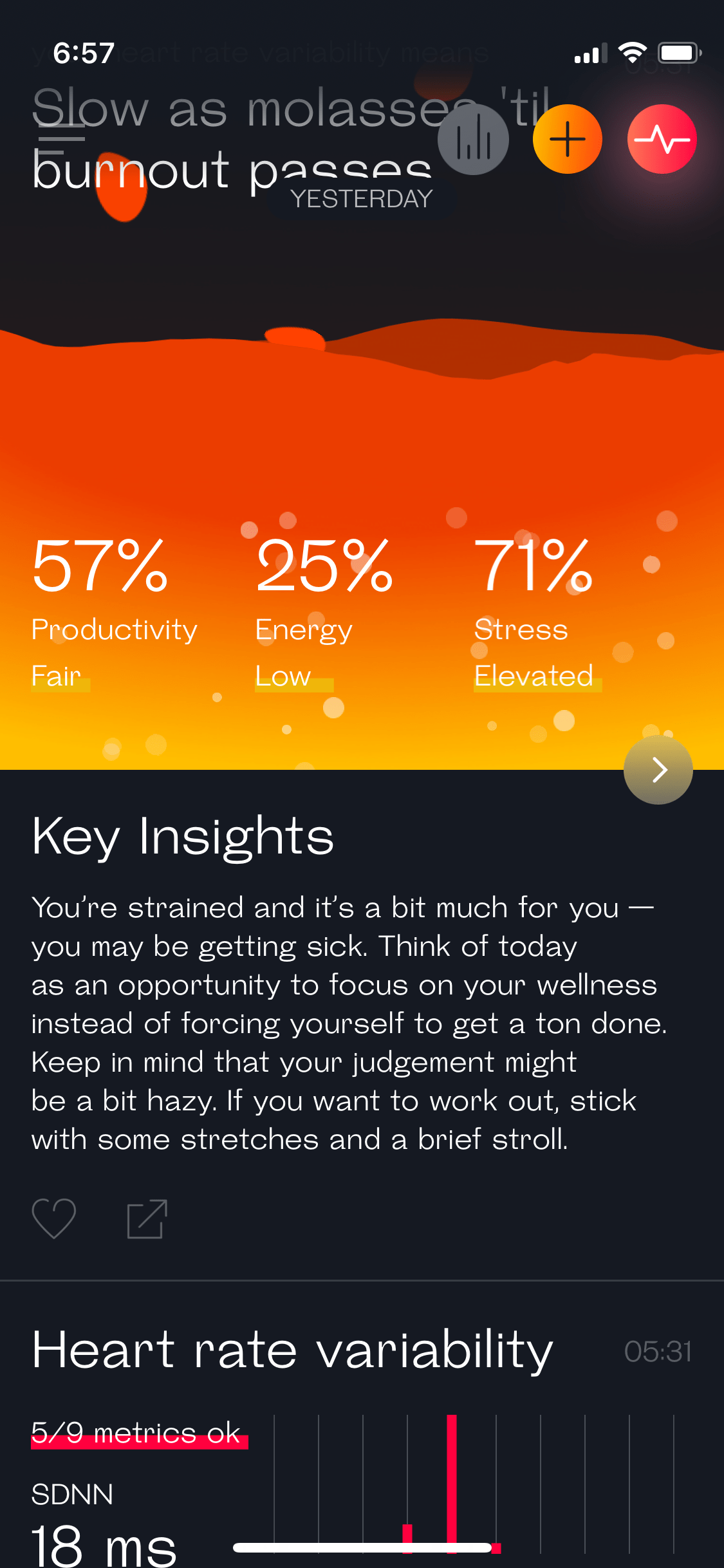Start a new heart rate measurement
Image resolution: width=724 pixels, height=1568 pixels.
662,140
